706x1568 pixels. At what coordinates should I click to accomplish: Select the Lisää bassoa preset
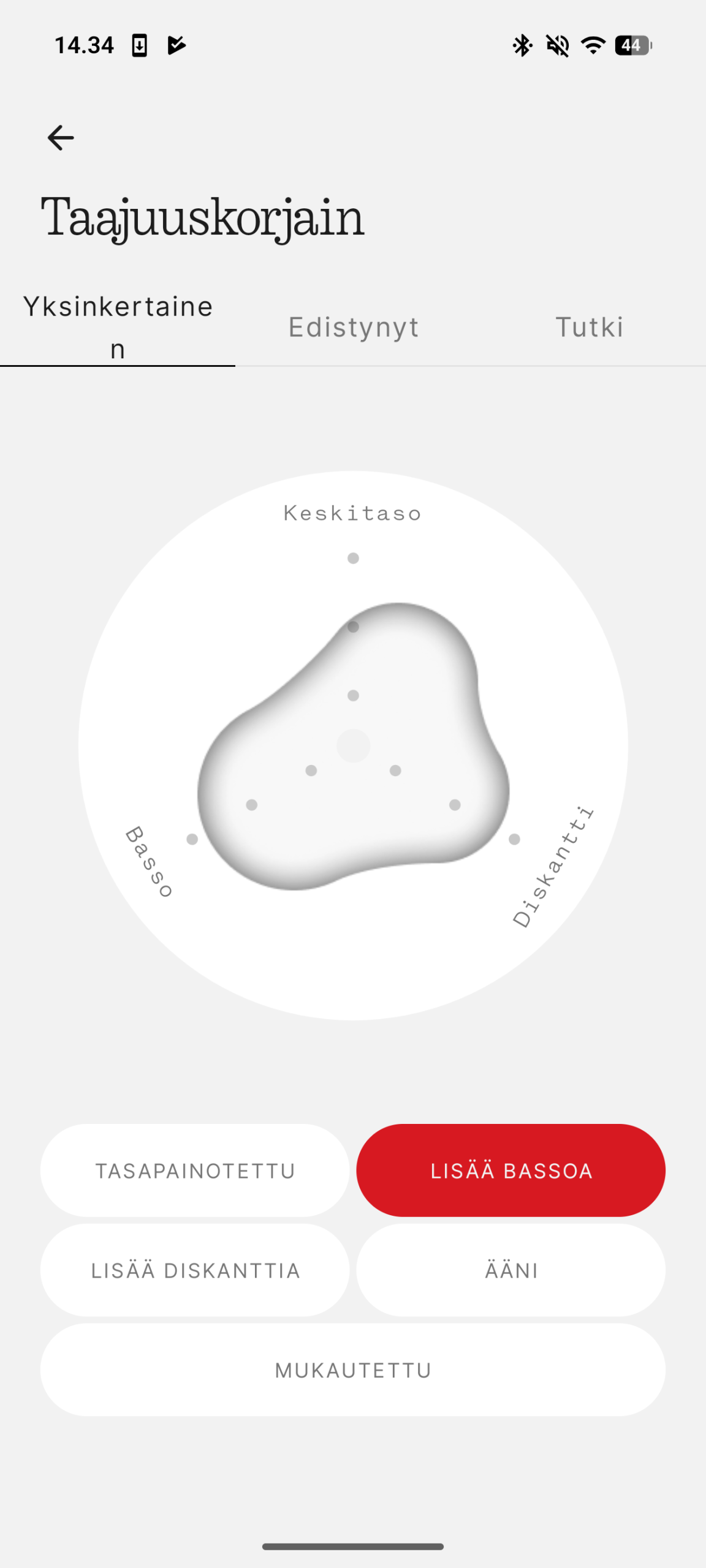coord(511,1170)
